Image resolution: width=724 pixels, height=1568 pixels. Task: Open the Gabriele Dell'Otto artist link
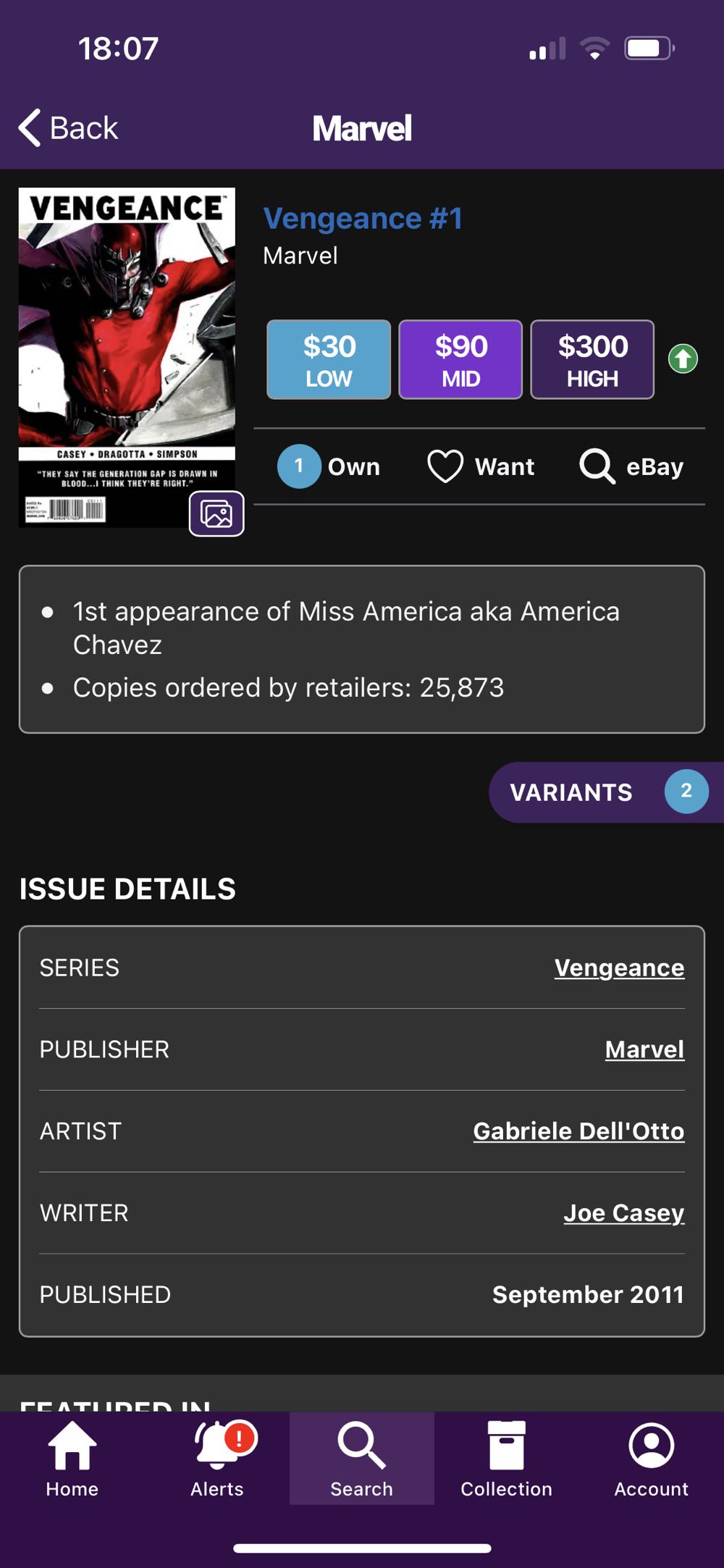pyautogui.click(x=577, y=1131)
